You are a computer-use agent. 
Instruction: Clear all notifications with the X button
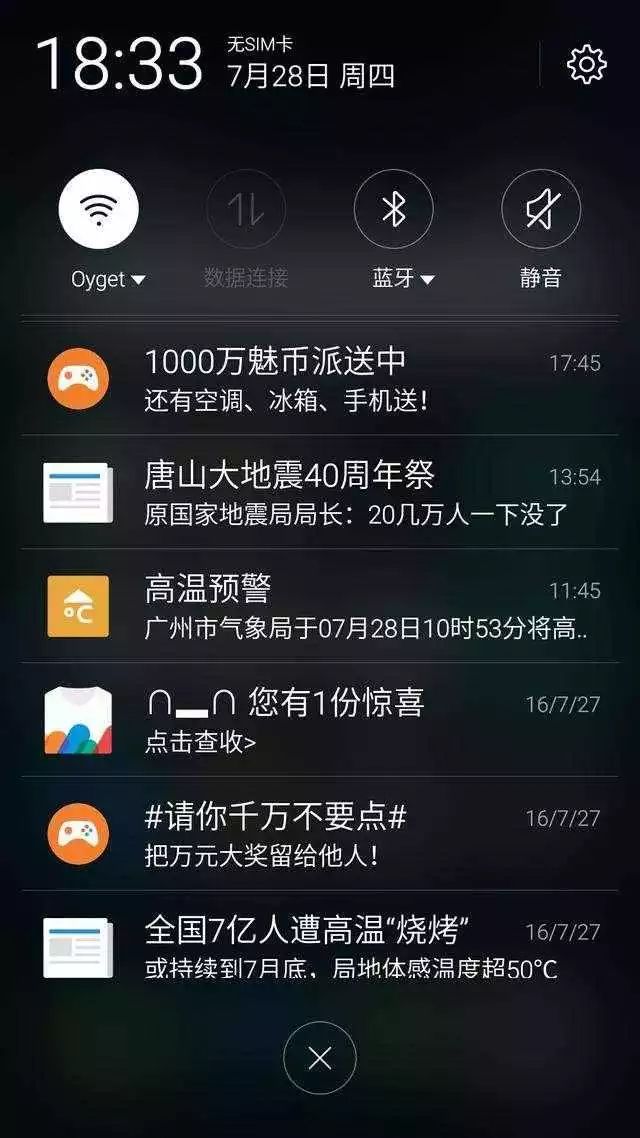click(320, 1058)
